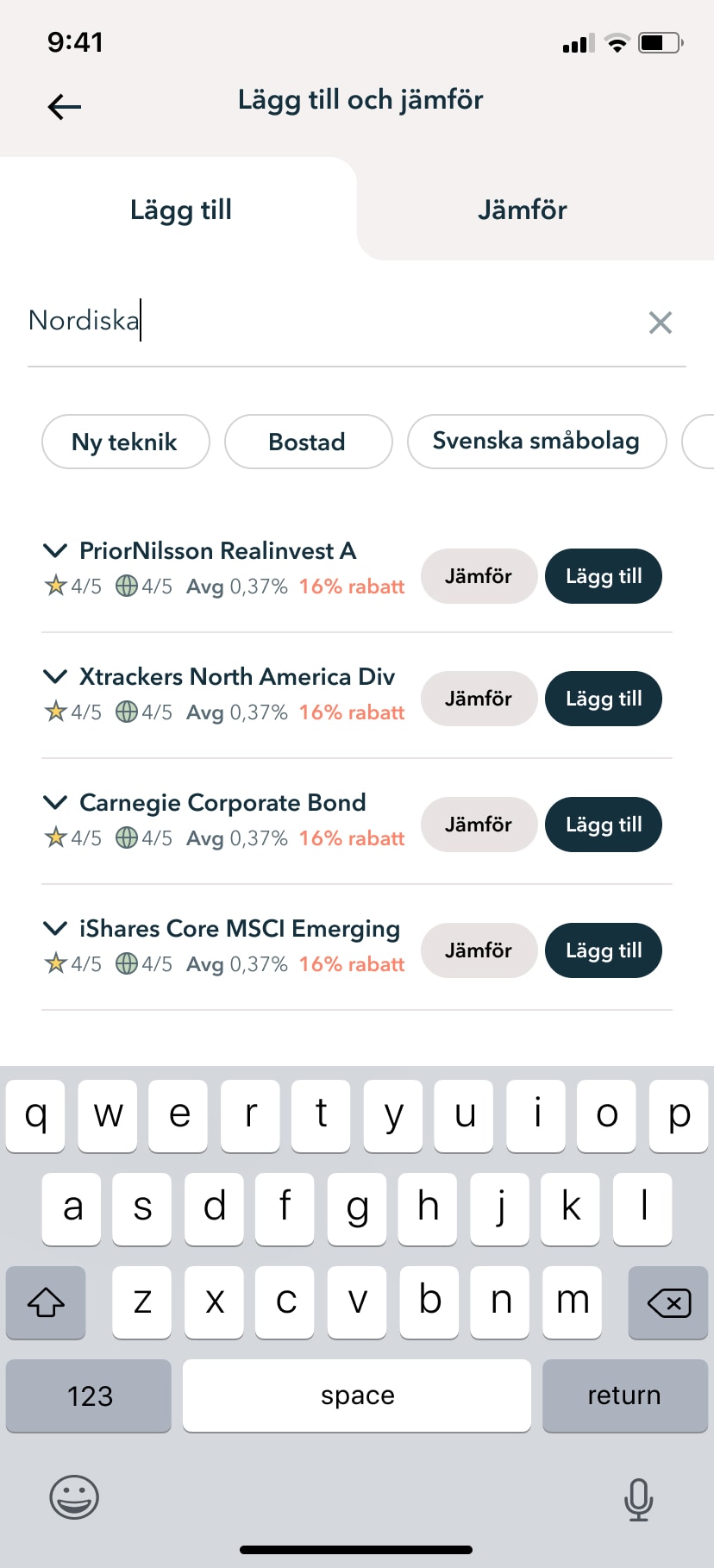
Task: Clear the search text with X
Action: click(661, 323)
